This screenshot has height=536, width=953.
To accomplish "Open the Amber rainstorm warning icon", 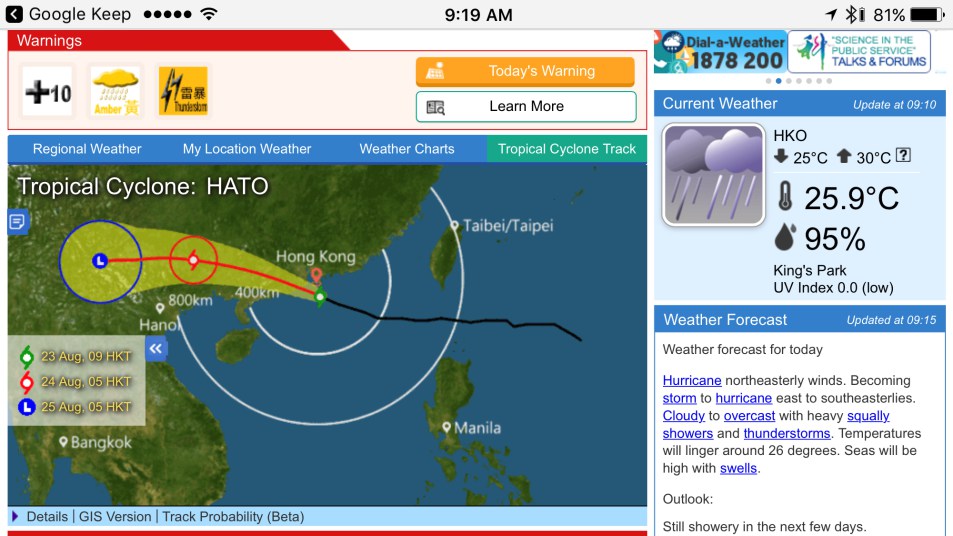I will pos(115,92).
